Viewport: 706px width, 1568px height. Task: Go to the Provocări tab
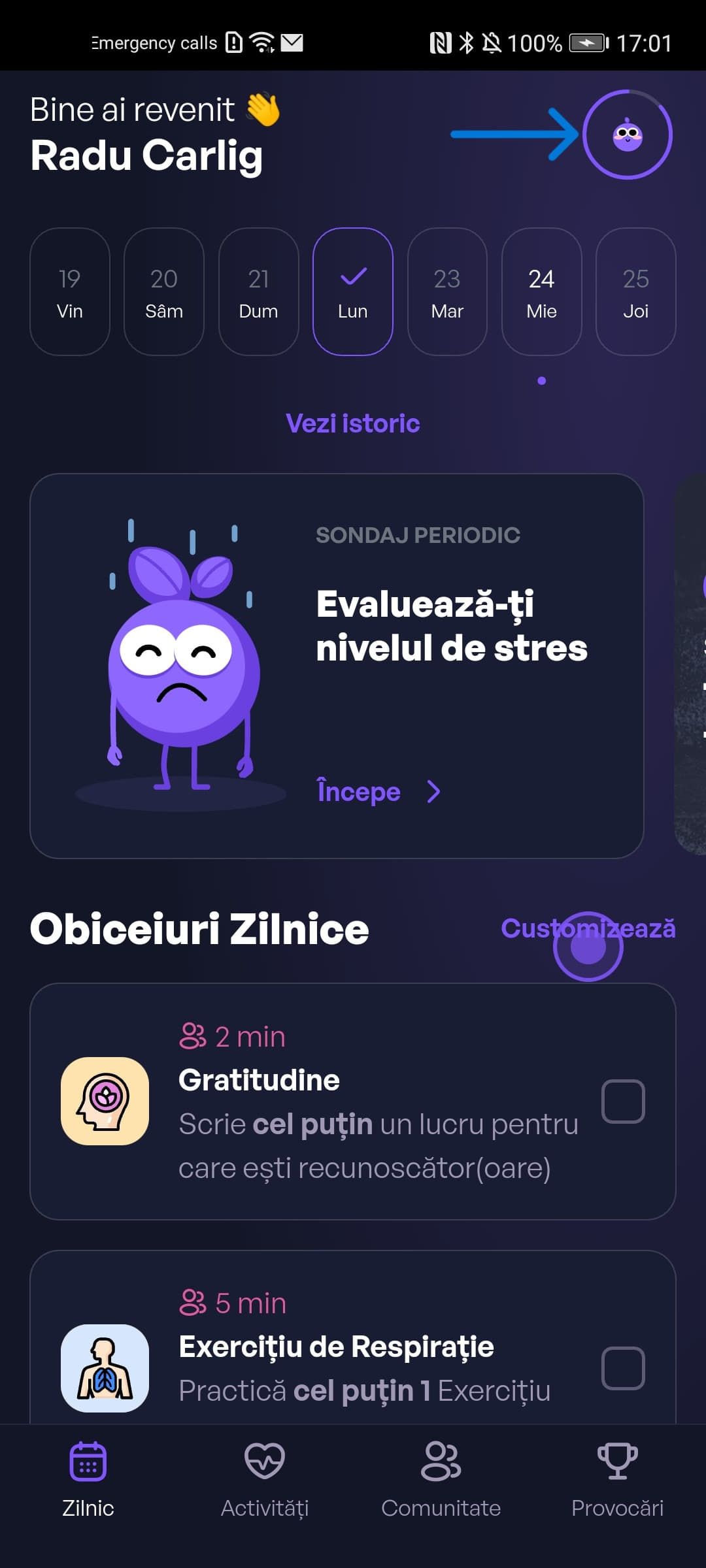618,1480
